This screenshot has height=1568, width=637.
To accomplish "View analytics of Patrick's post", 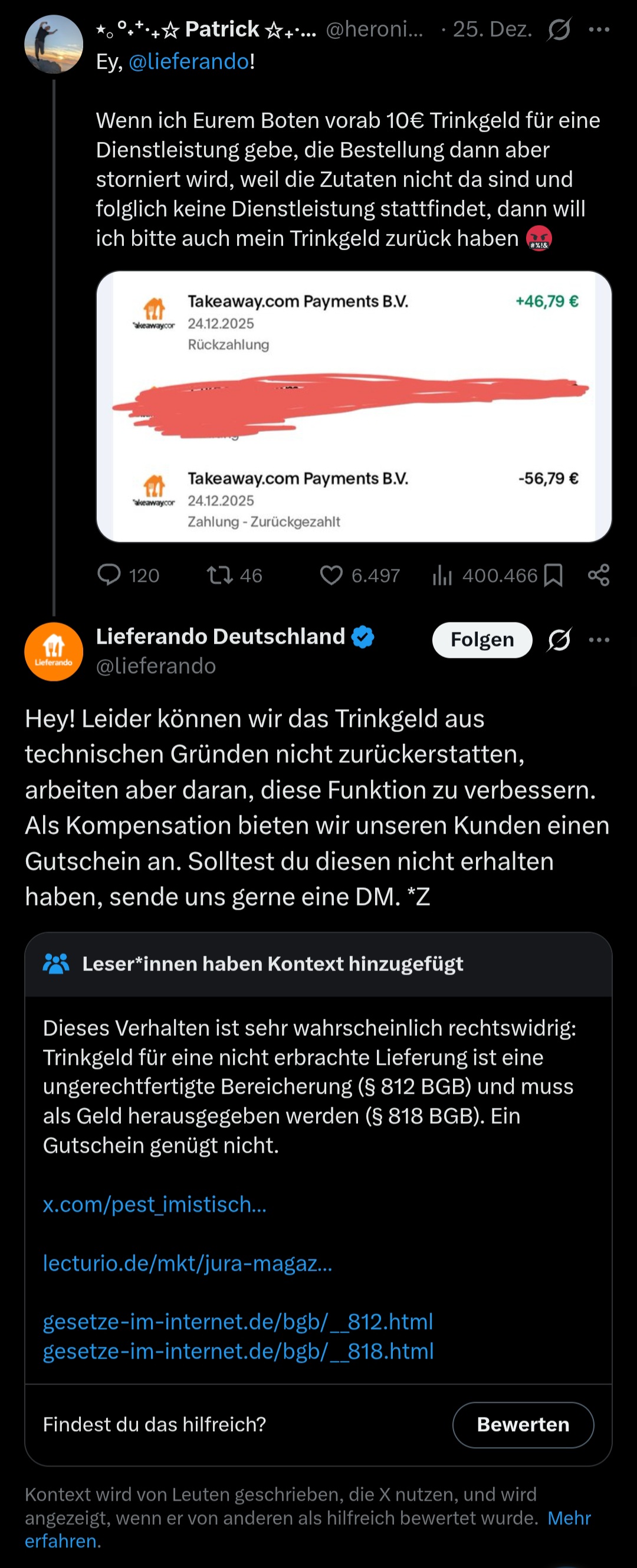I will [x=442, y=575].
